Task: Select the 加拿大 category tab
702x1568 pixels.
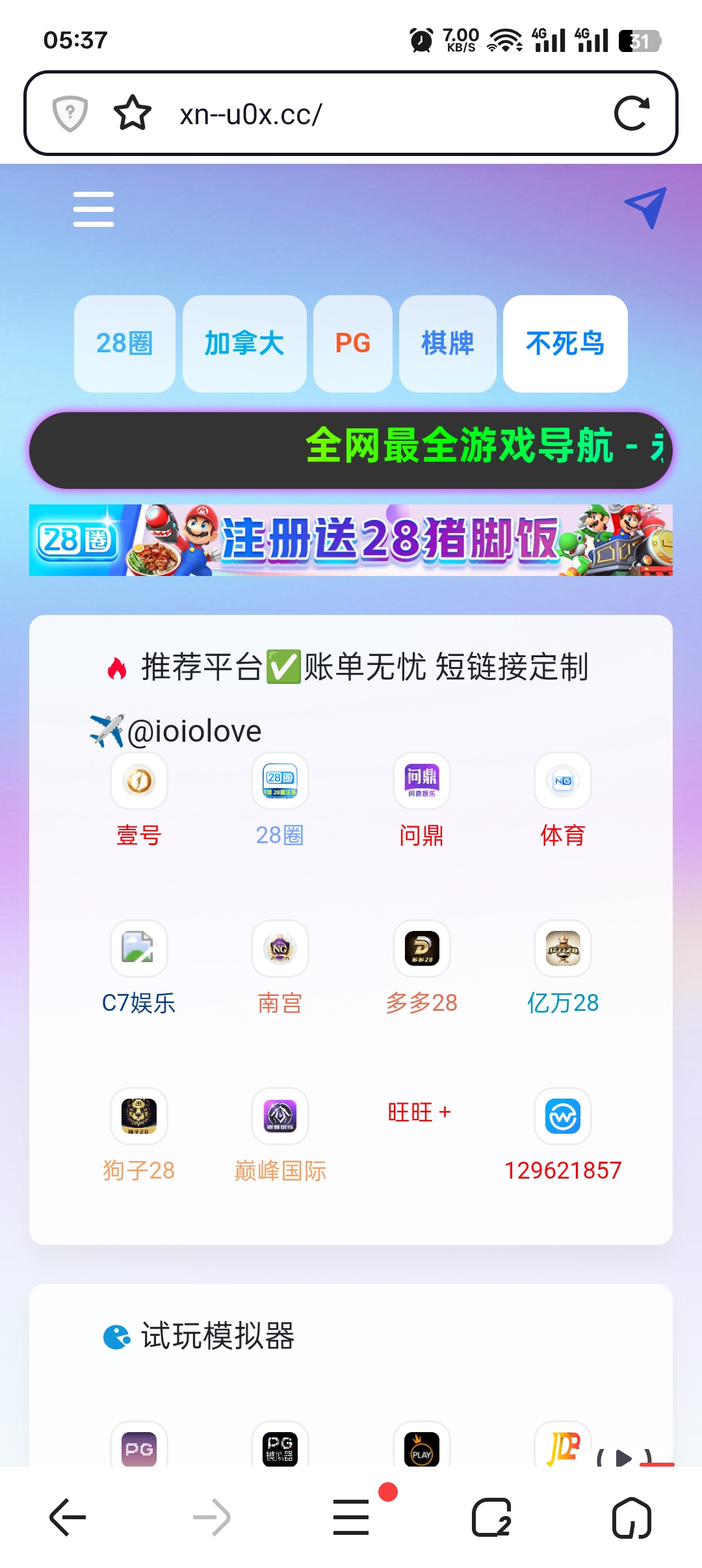Action: (244, 343)
